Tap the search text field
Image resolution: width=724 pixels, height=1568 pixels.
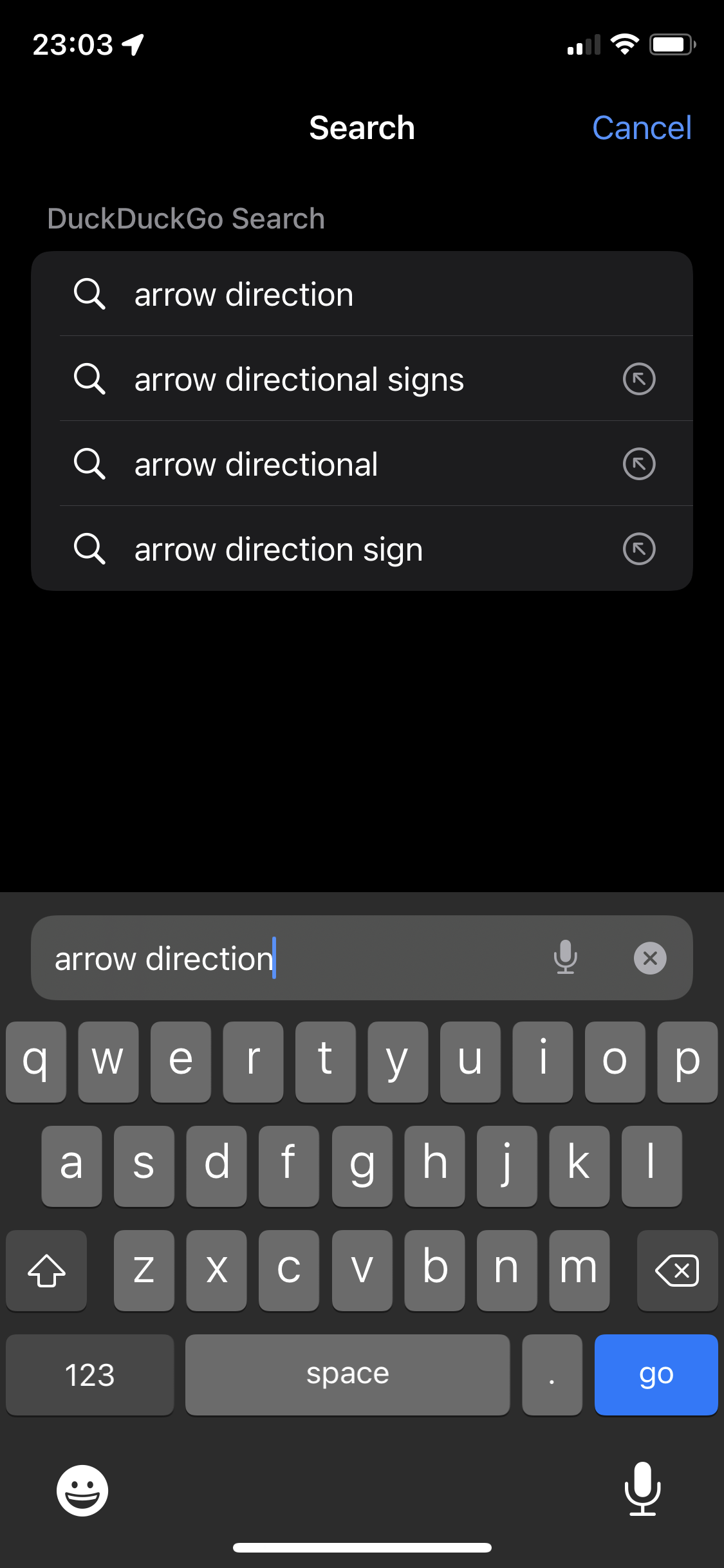click(x=290, y=958)
